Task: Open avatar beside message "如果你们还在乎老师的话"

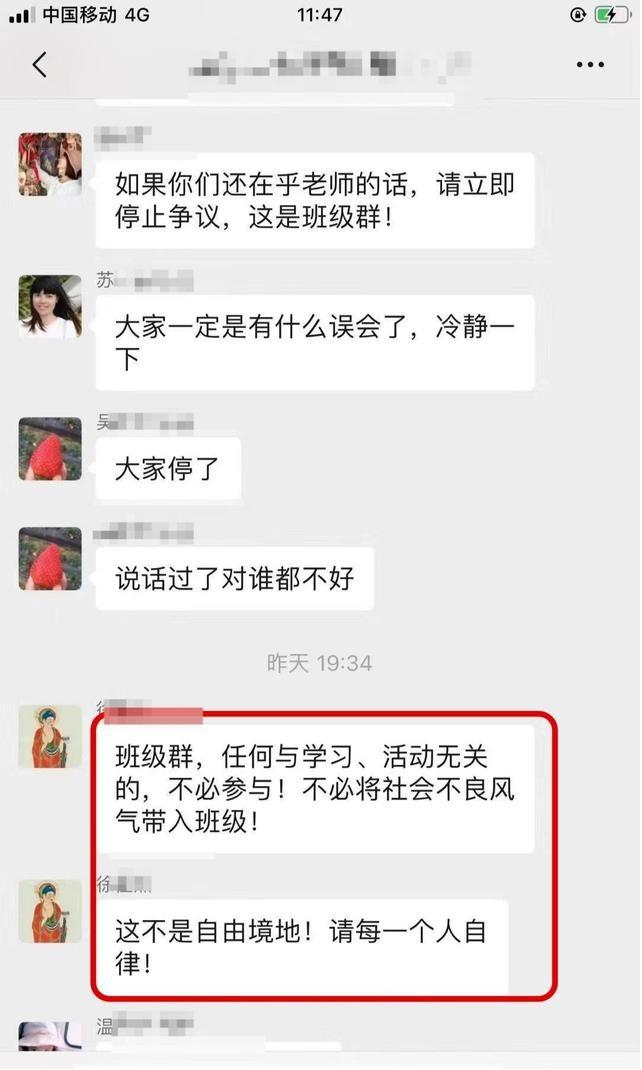Action: 50,164
